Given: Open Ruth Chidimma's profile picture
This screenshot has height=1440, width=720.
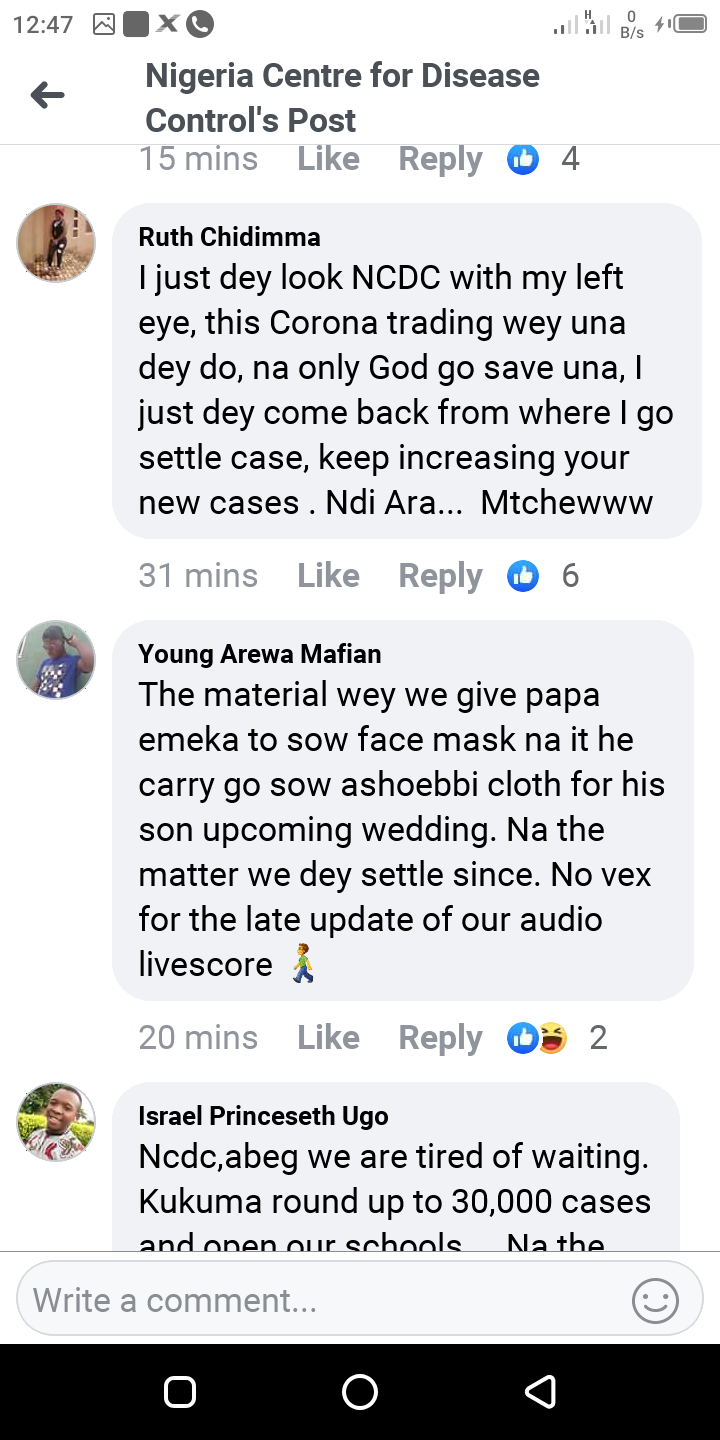Looking at the screenshot, I should (x=56, y=243).
